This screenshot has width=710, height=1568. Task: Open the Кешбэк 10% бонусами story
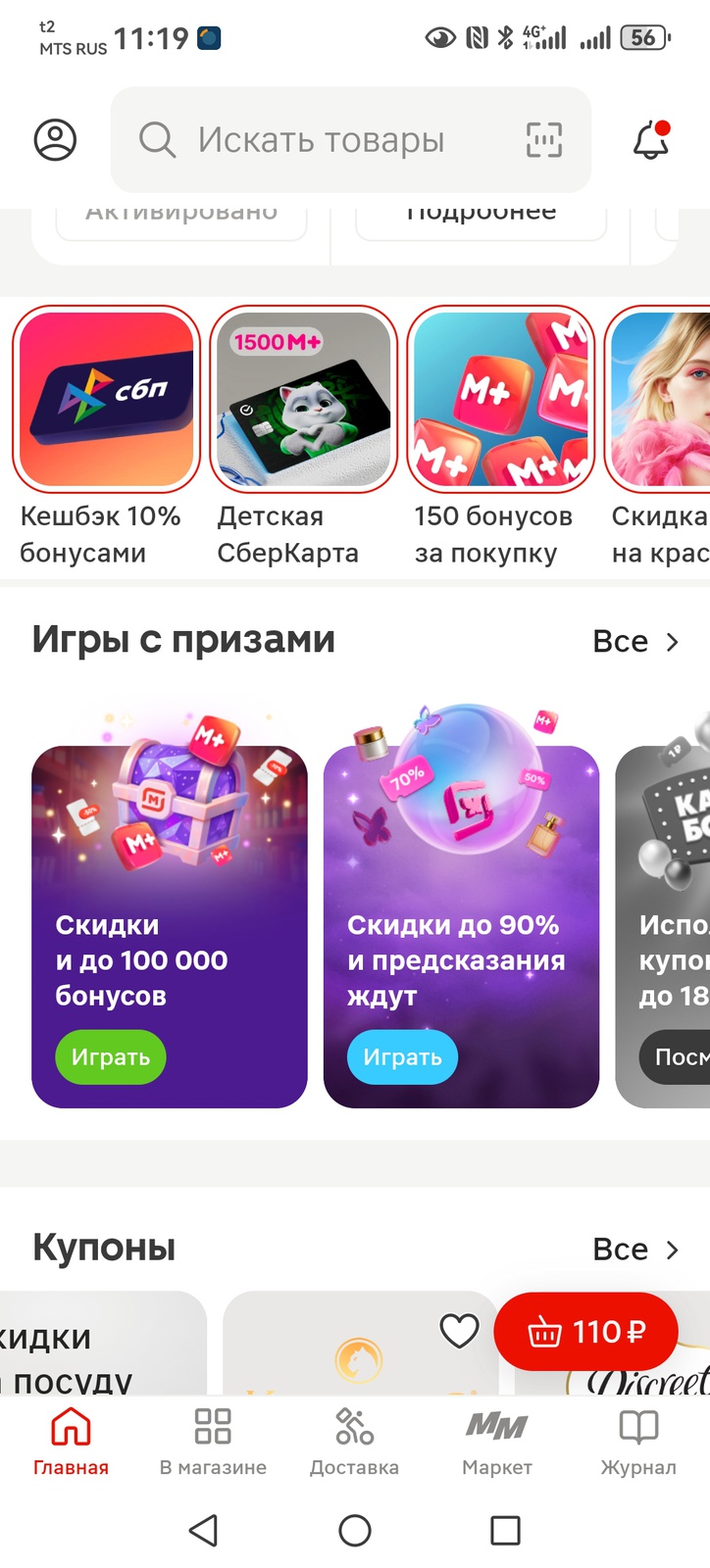(106, 399)
